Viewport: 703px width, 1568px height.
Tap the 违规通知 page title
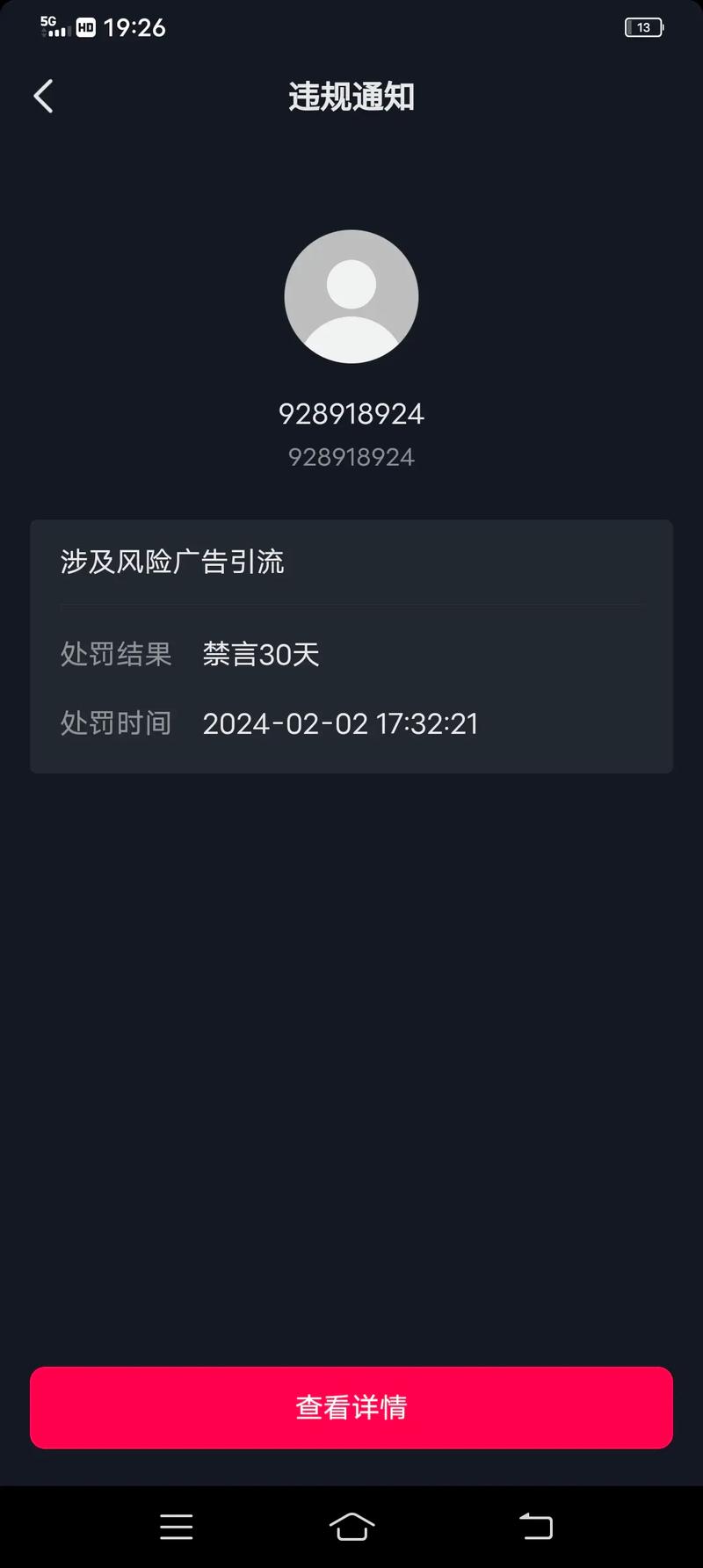(x=351, y=97)
